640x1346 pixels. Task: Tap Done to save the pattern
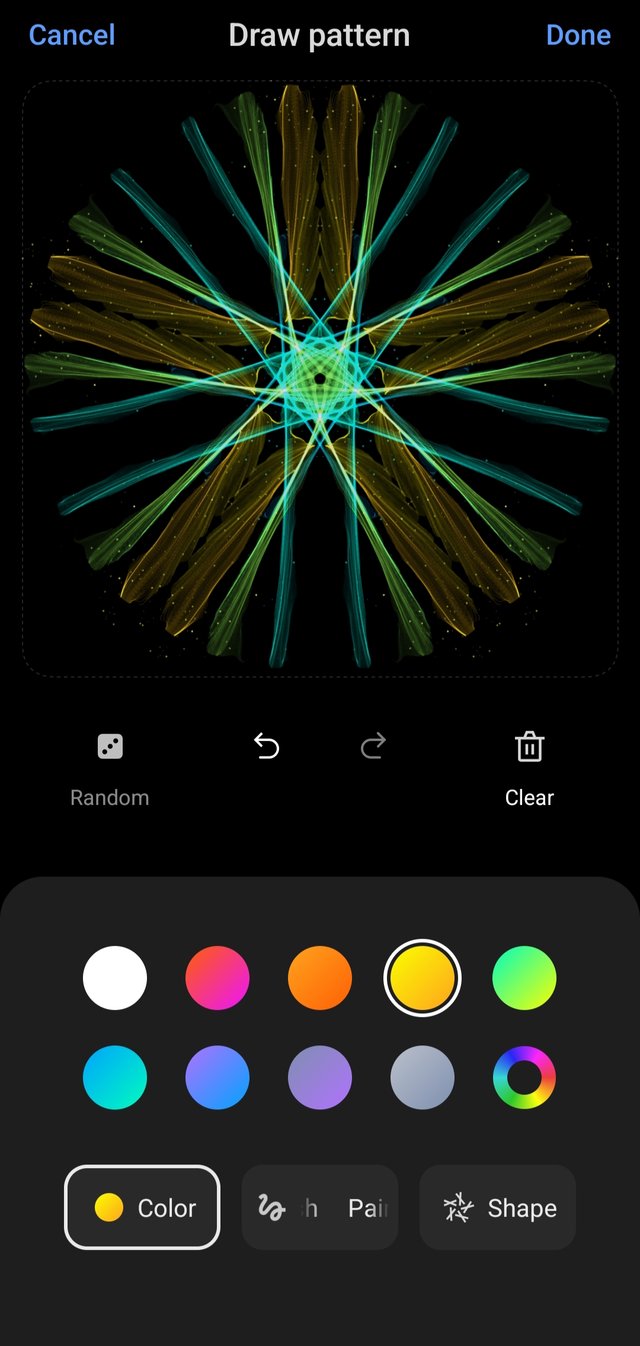(x=578, y=35)
